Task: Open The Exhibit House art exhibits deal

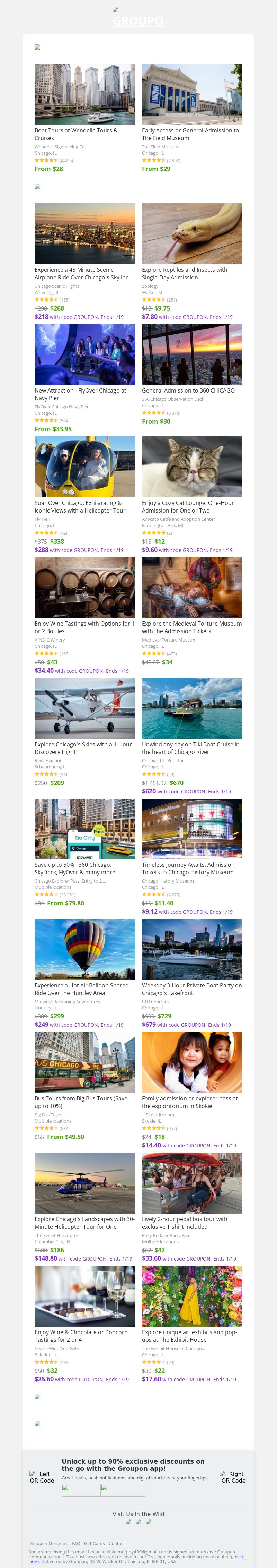Action: [x=189, y=1336]
